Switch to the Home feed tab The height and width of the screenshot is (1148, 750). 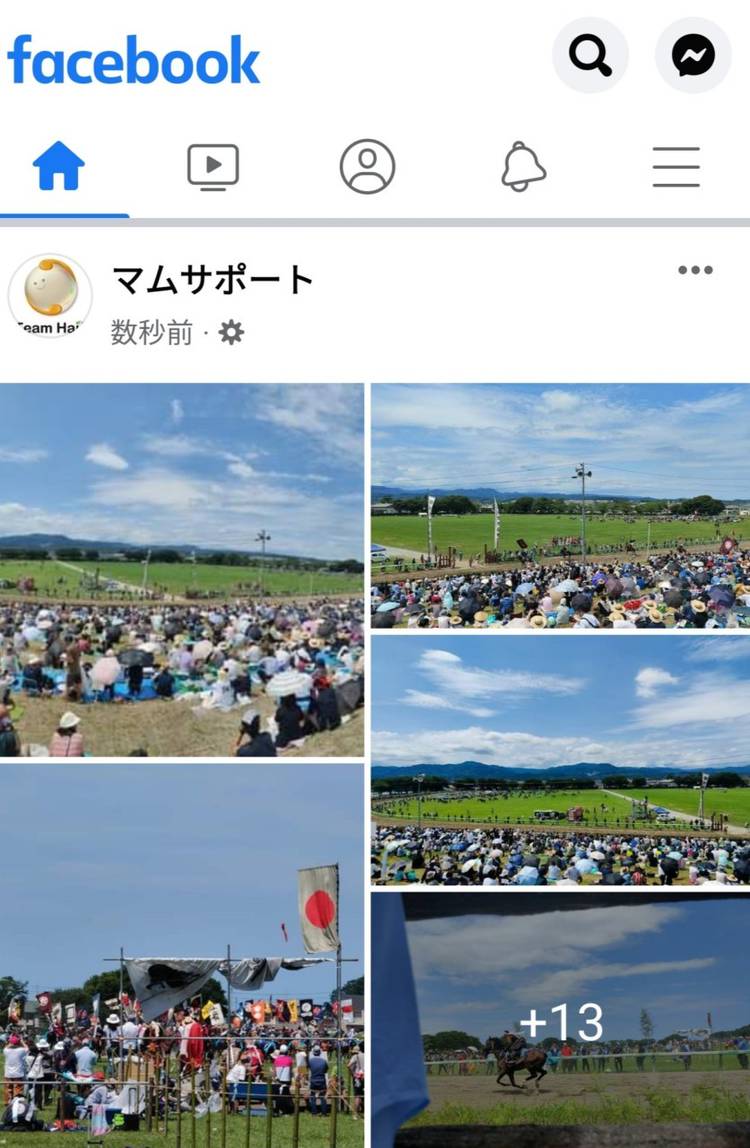point(59,167)
